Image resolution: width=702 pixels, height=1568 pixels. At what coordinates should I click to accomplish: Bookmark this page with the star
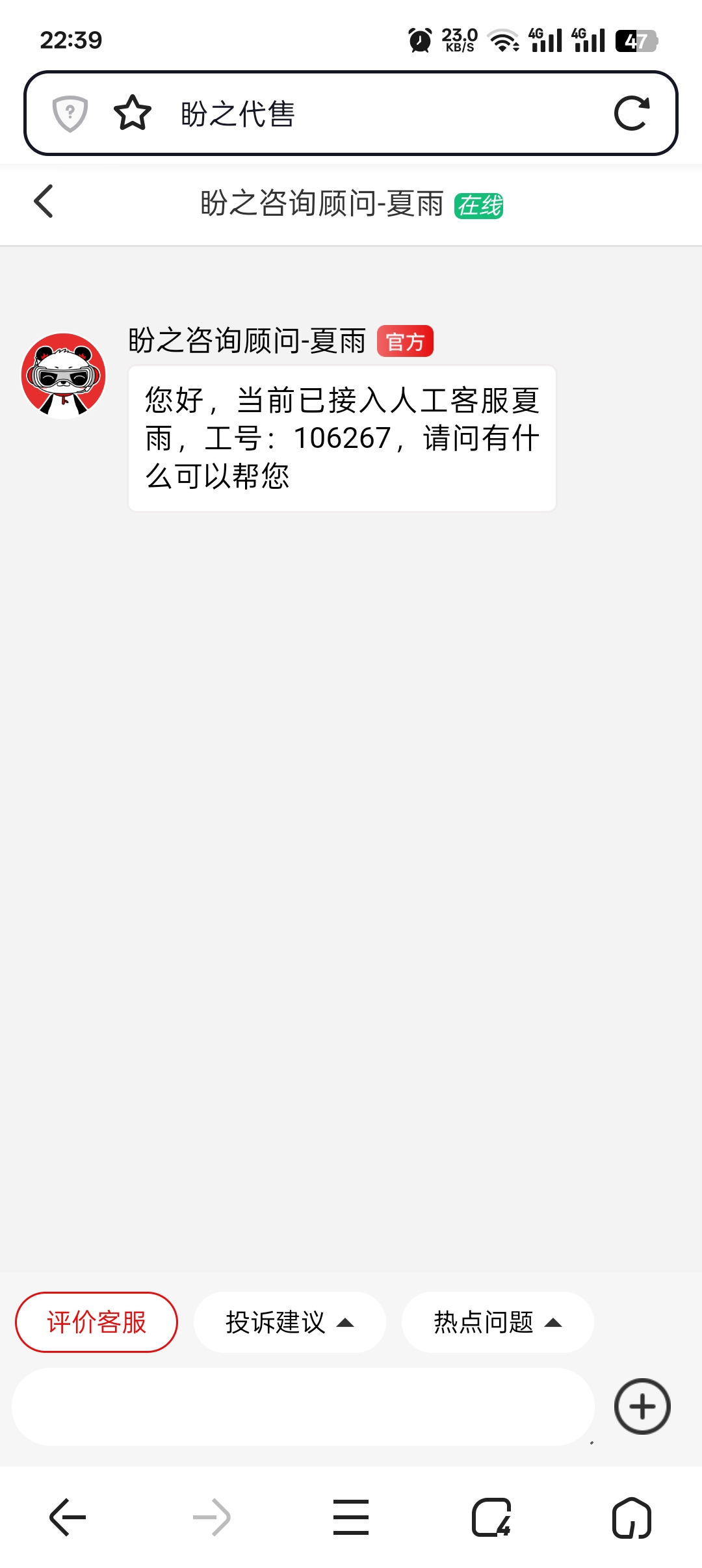pyautogui.click(x=133, y=113)
